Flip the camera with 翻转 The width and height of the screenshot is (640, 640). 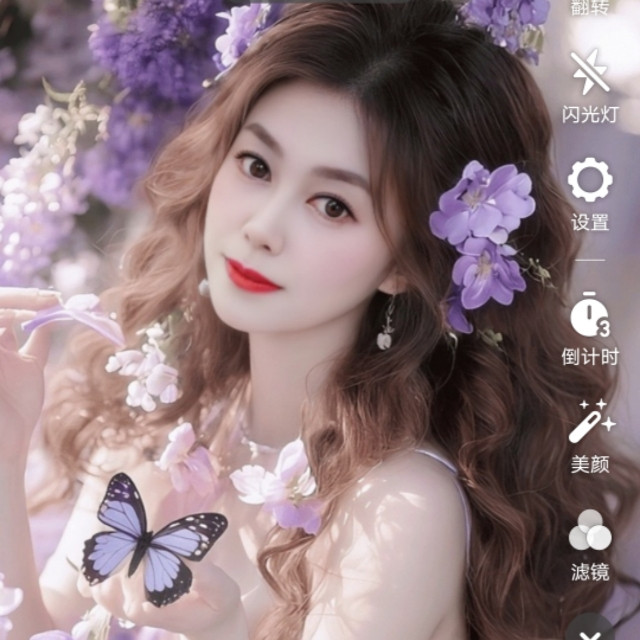pos(590,7)
